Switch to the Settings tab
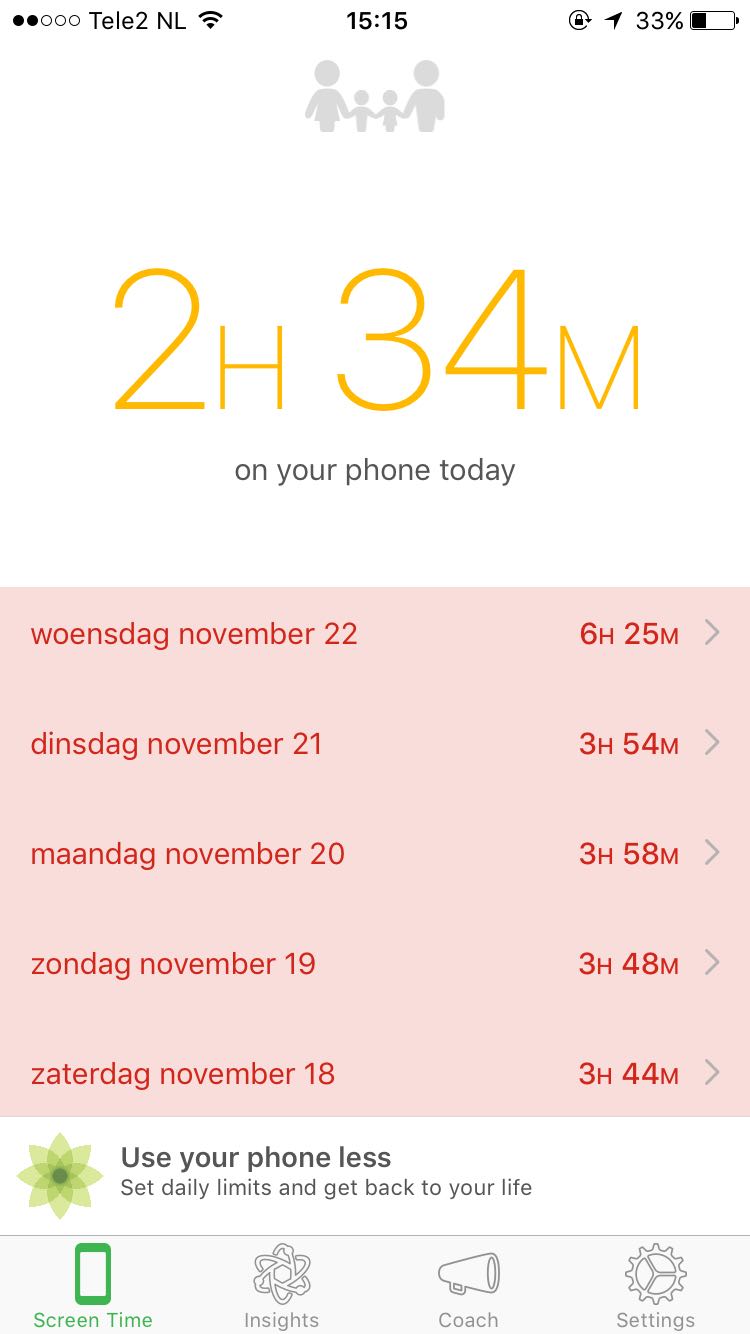Screen dimensions: 750x1334 point(655,1286)
